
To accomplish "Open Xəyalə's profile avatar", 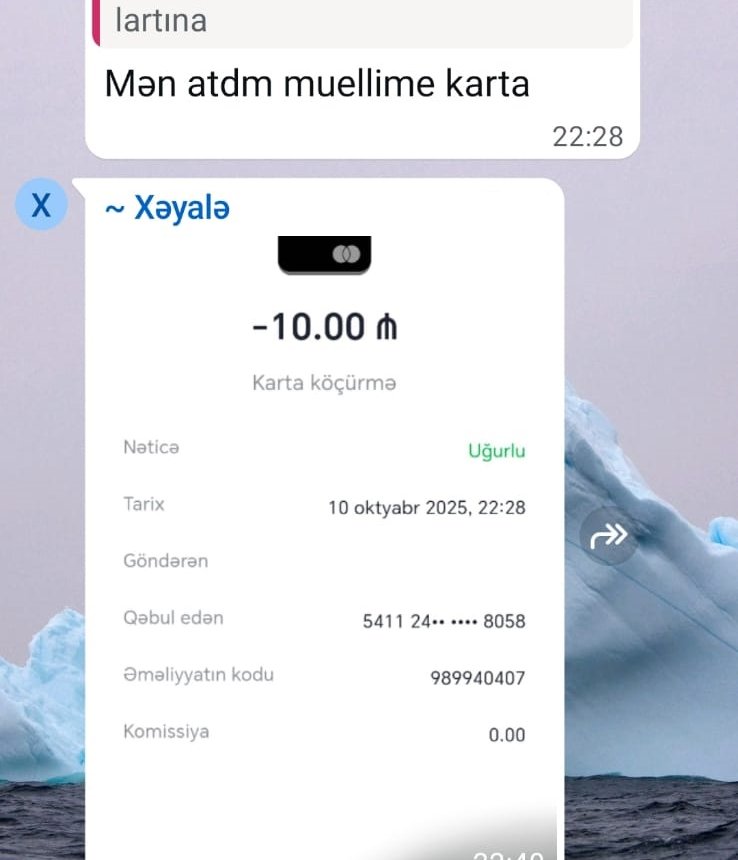I will (x=41, y=205).
